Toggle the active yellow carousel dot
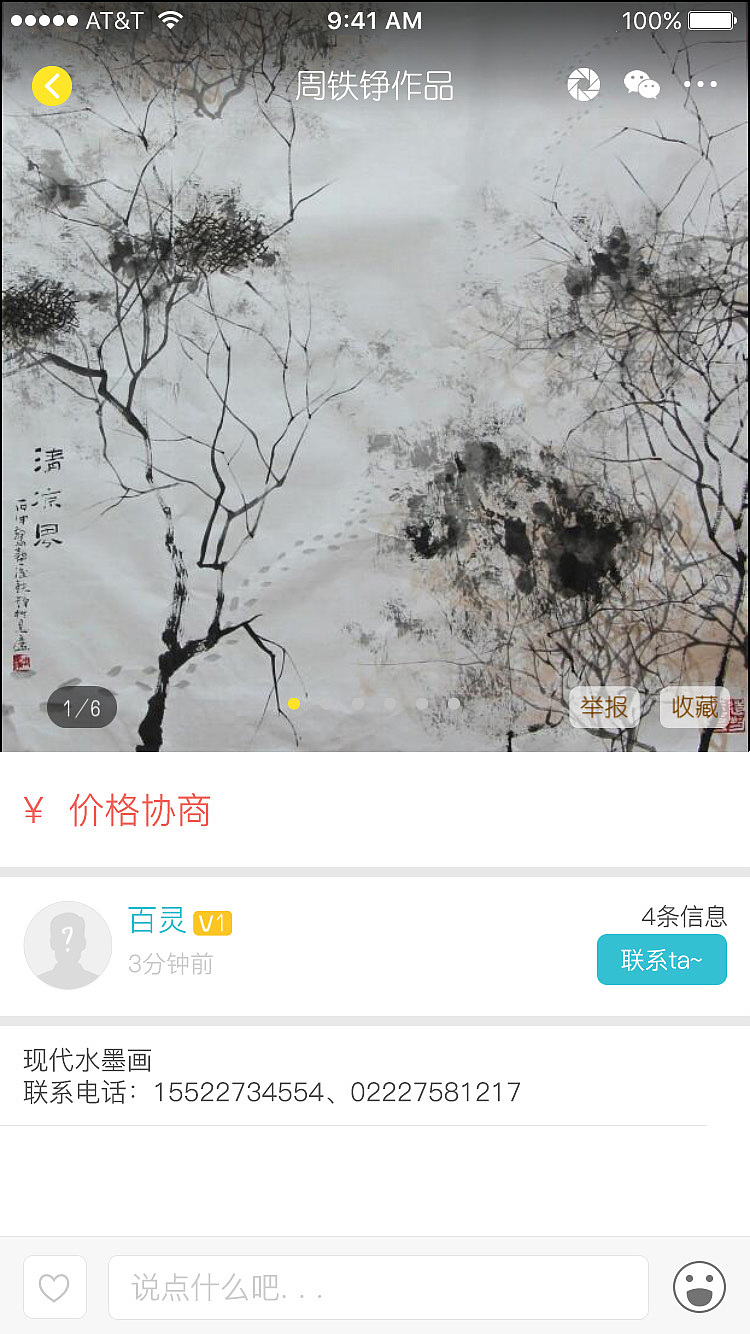The image size is (750, 1334). [x=294, y=703]
